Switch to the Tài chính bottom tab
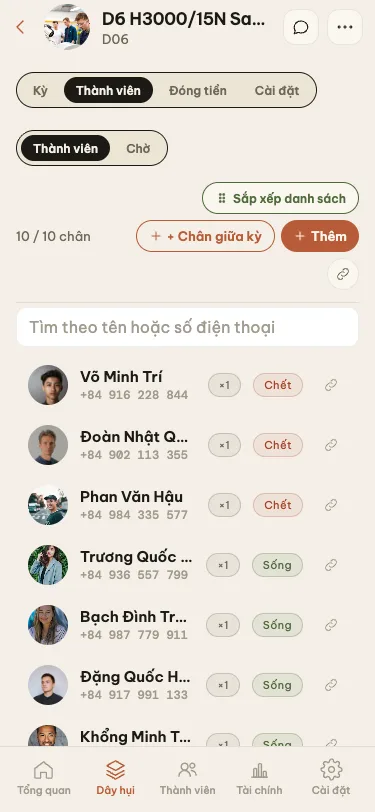The image size is (375, 812). click(259, 778)
